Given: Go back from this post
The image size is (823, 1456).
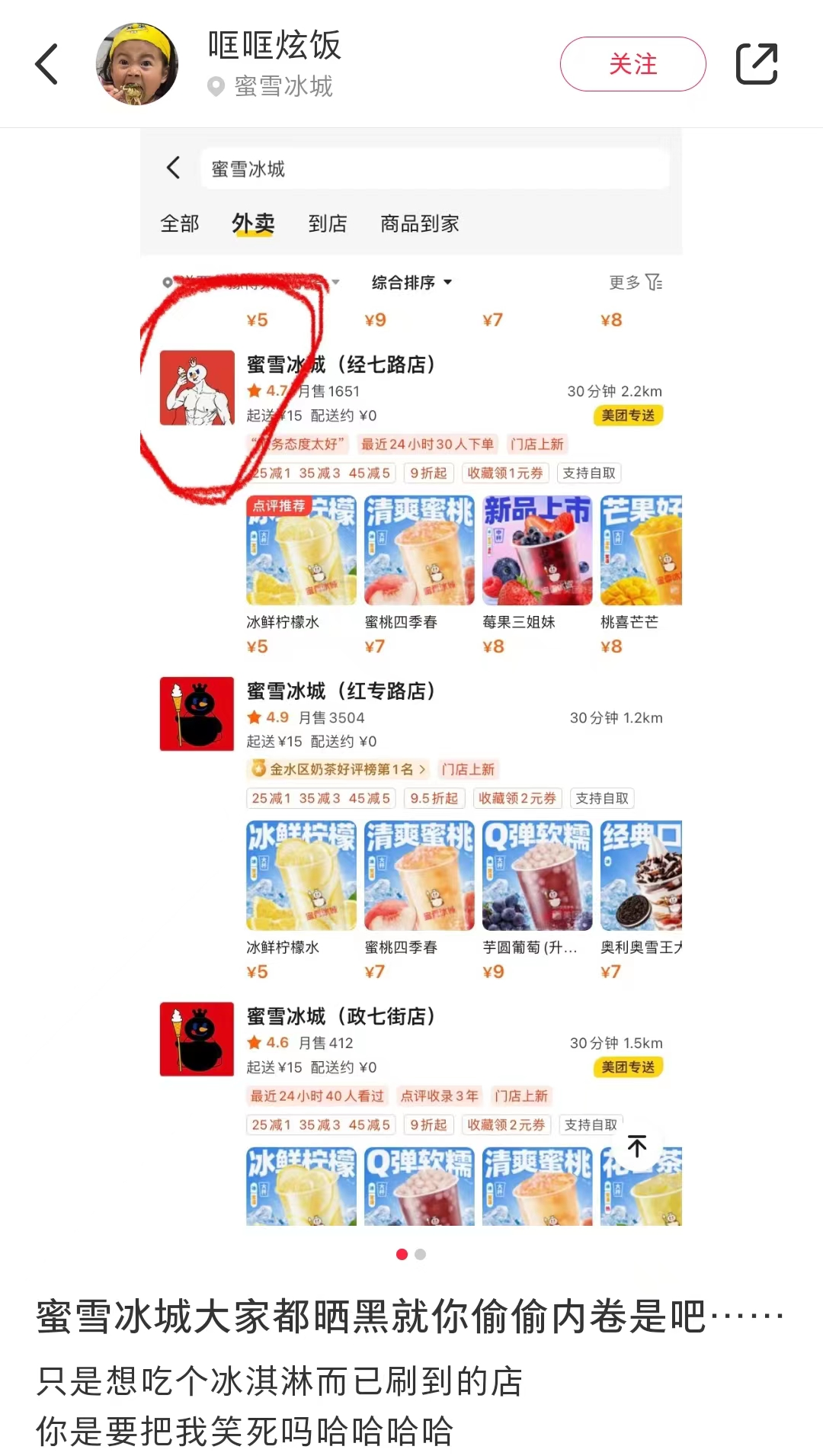Looking at the screenshot, I should click(x=47, y=64).
